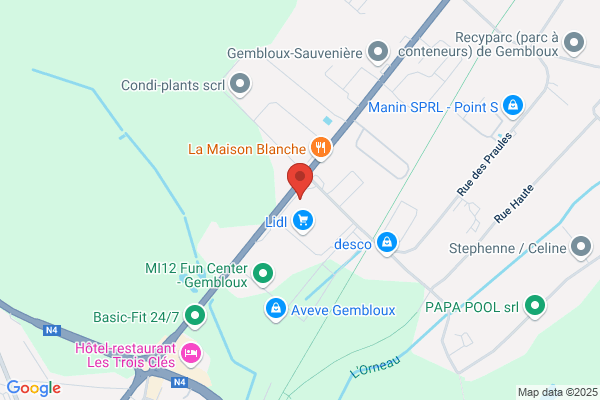Open the Recyparc de Gembloux marker
600x400 pixels.
(x=574, y=43)
